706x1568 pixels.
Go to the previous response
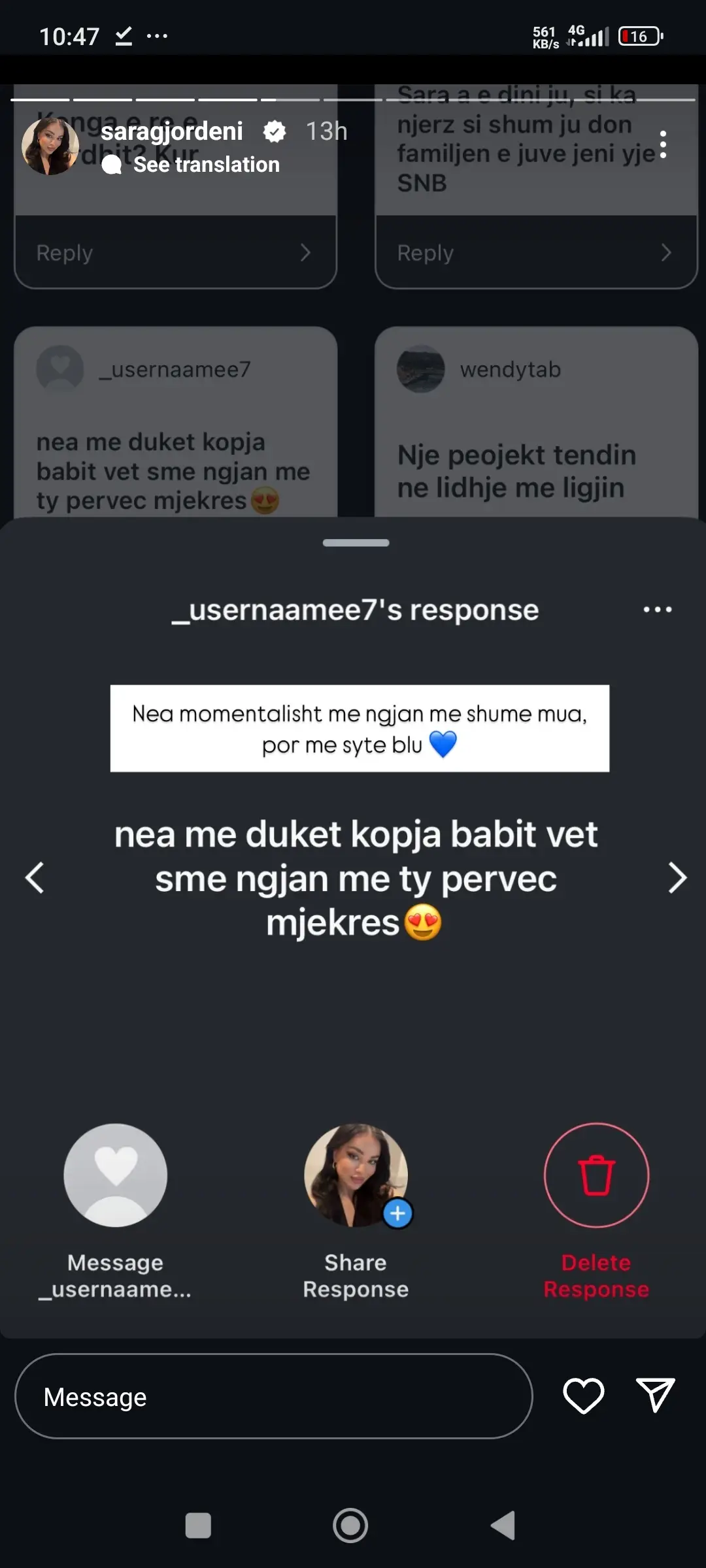pos(35,877)
